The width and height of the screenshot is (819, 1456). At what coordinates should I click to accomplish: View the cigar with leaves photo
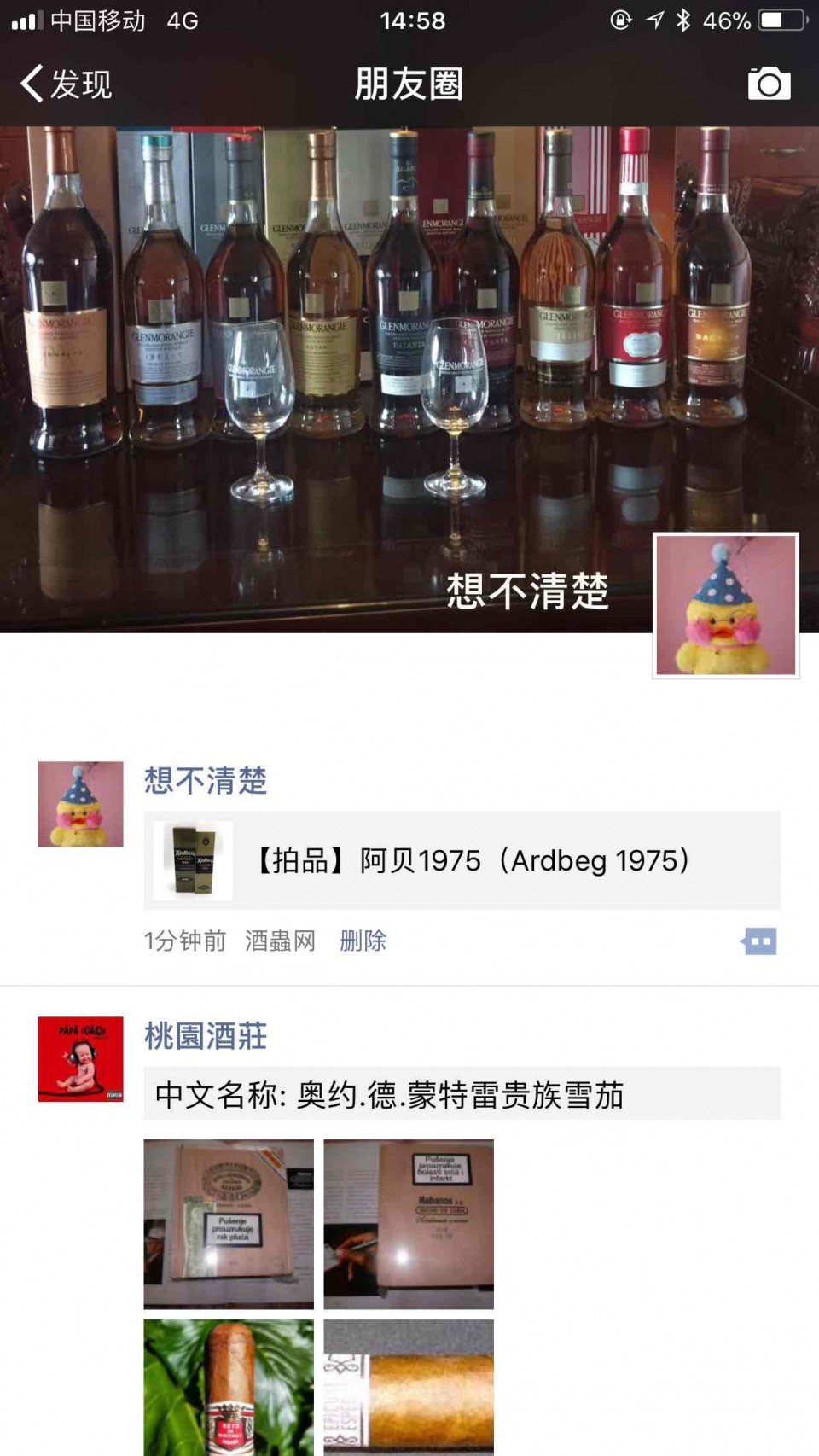(229, 1388)
